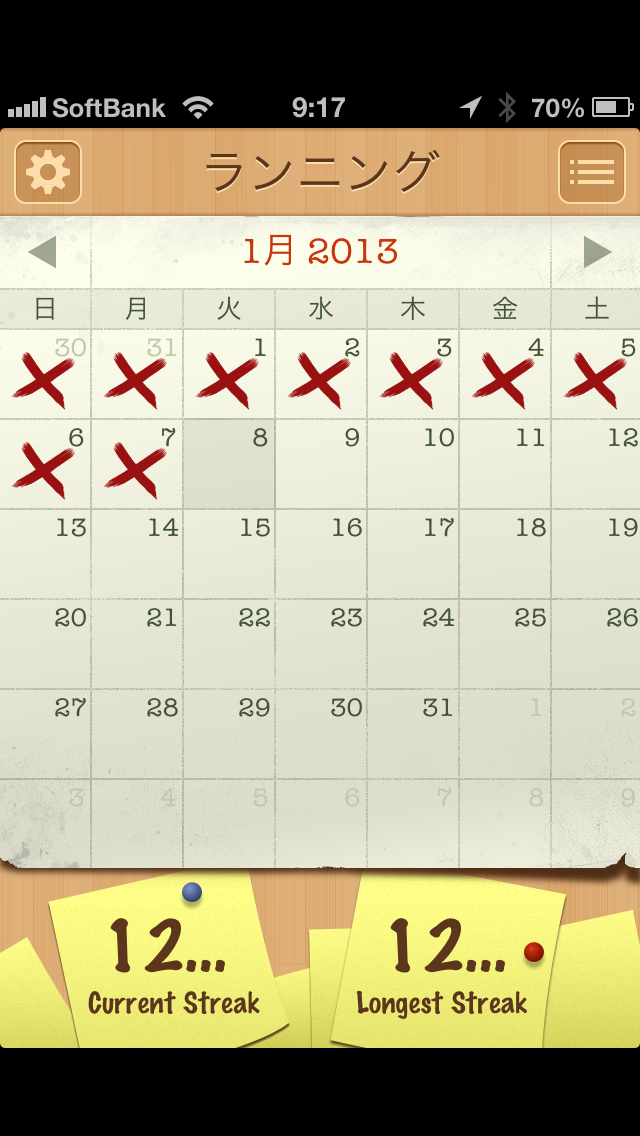Image resolution: width=640 pixels, height=1136 pixels.
Task: Go to the previous month
Action: 43,252
